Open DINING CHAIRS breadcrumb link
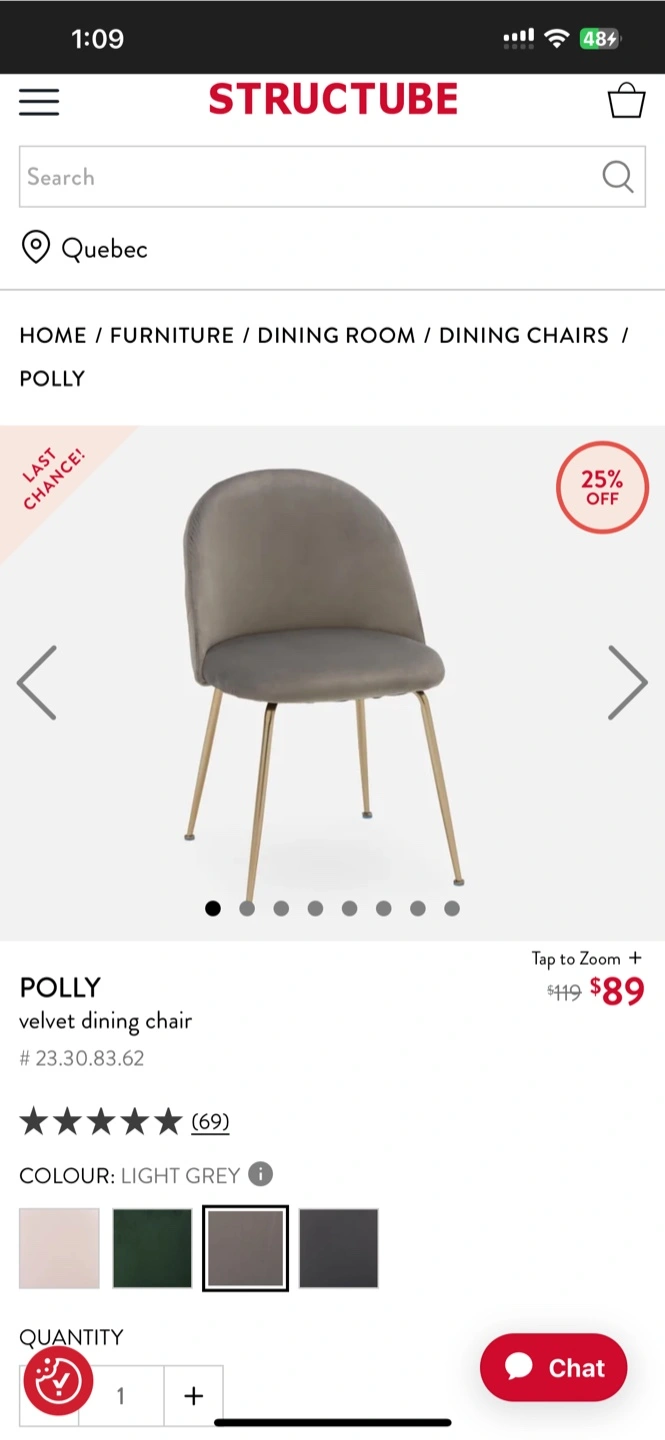This screenshot has width=665, height=1440. pos(523,335)
